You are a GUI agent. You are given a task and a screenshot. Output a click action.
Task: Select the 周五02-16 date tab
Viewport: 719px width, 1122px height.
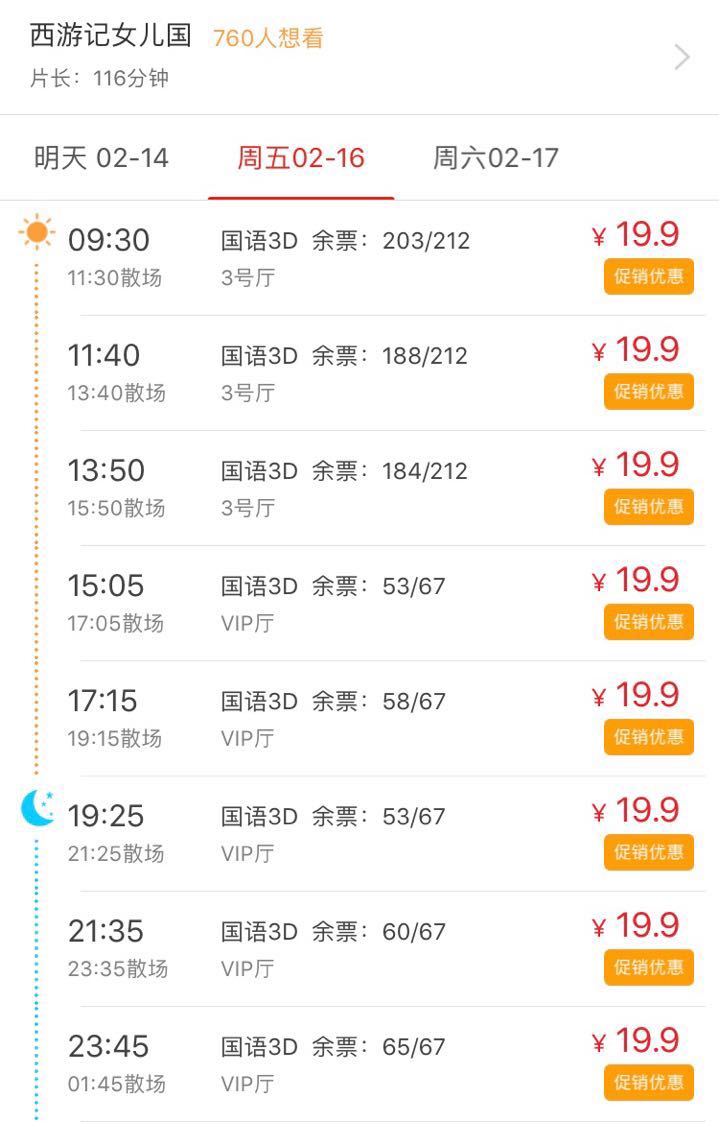(301, 158)
